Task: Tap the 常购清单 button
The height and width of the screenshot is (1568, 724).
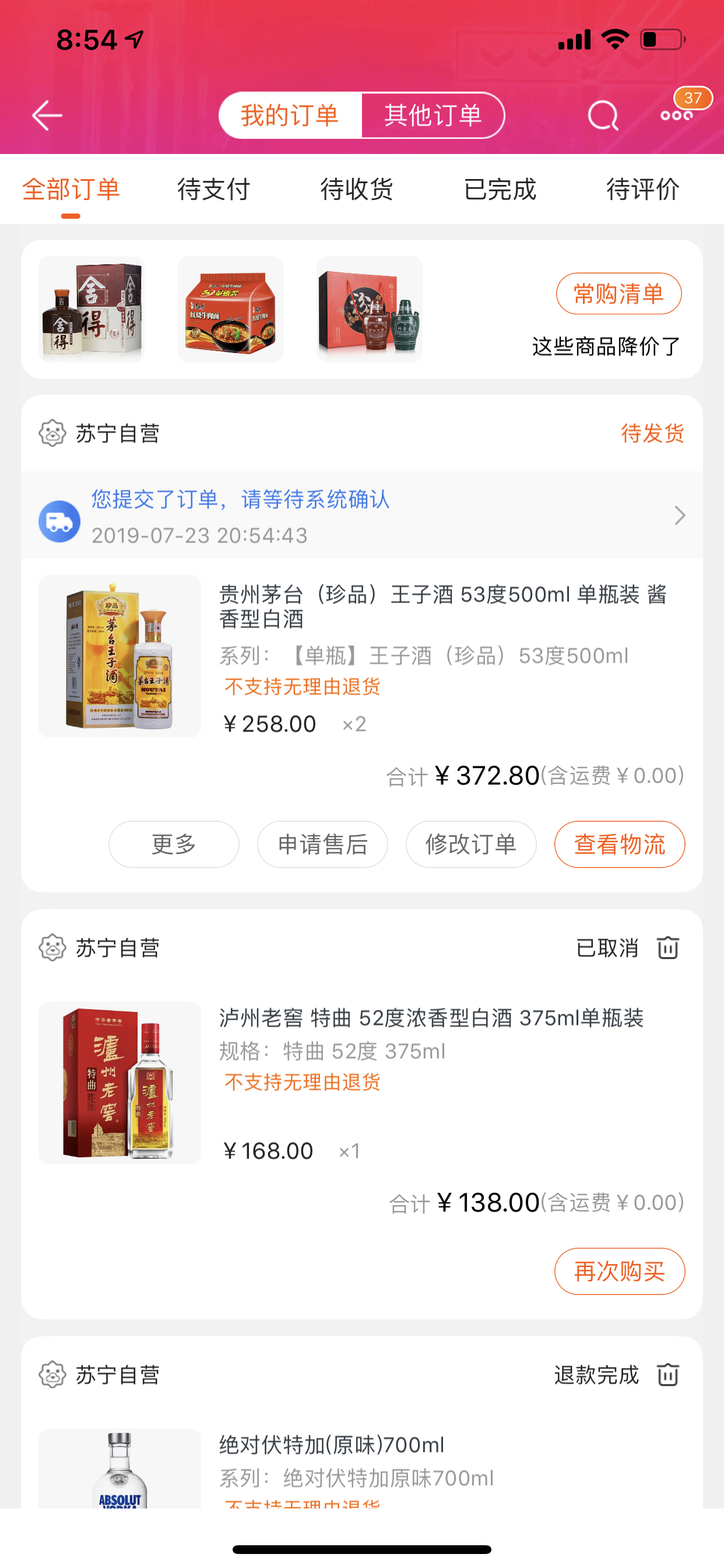Action: (x=618, y=294)
